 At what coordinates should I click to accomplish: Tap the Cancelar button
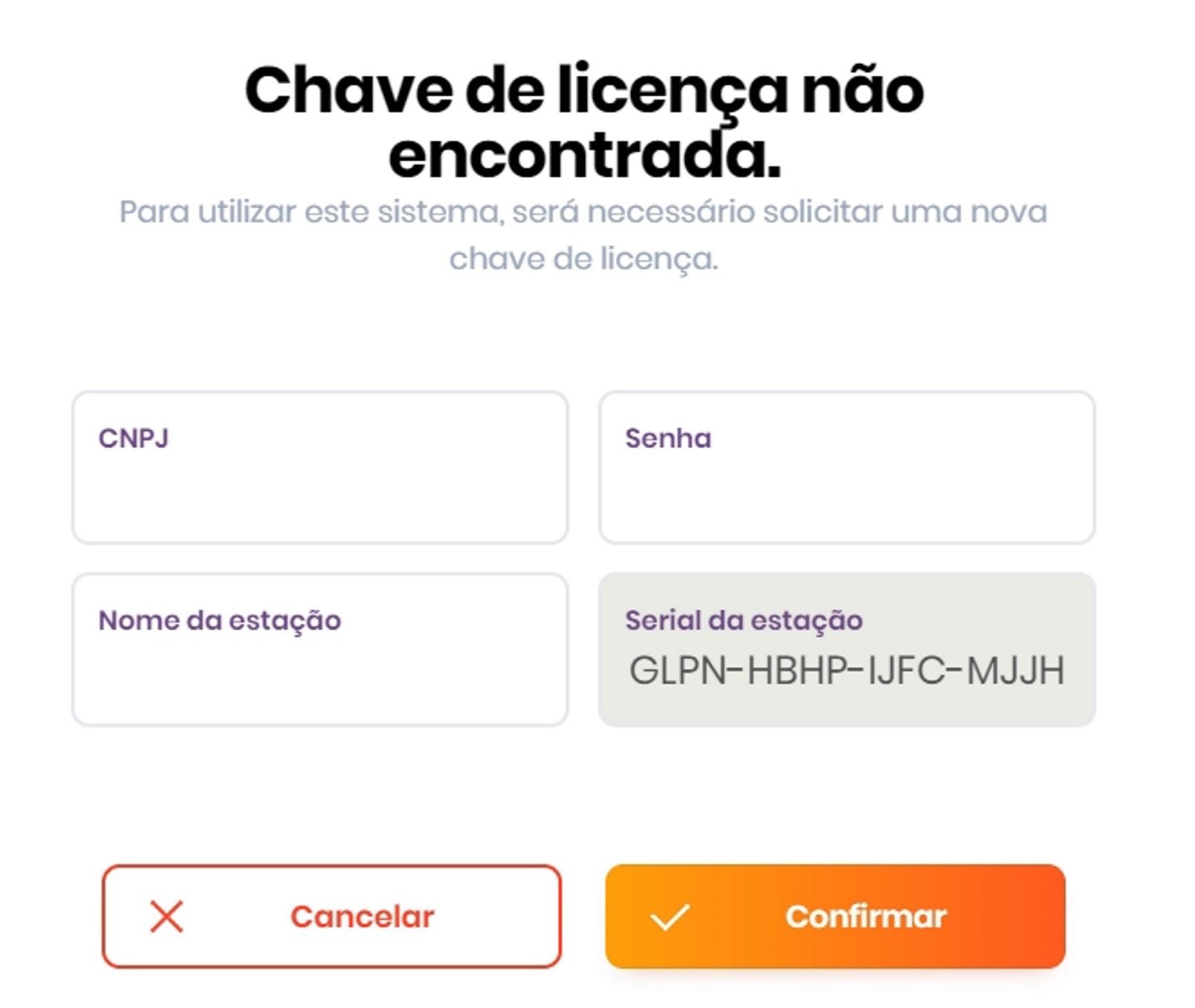pos(331,916)
